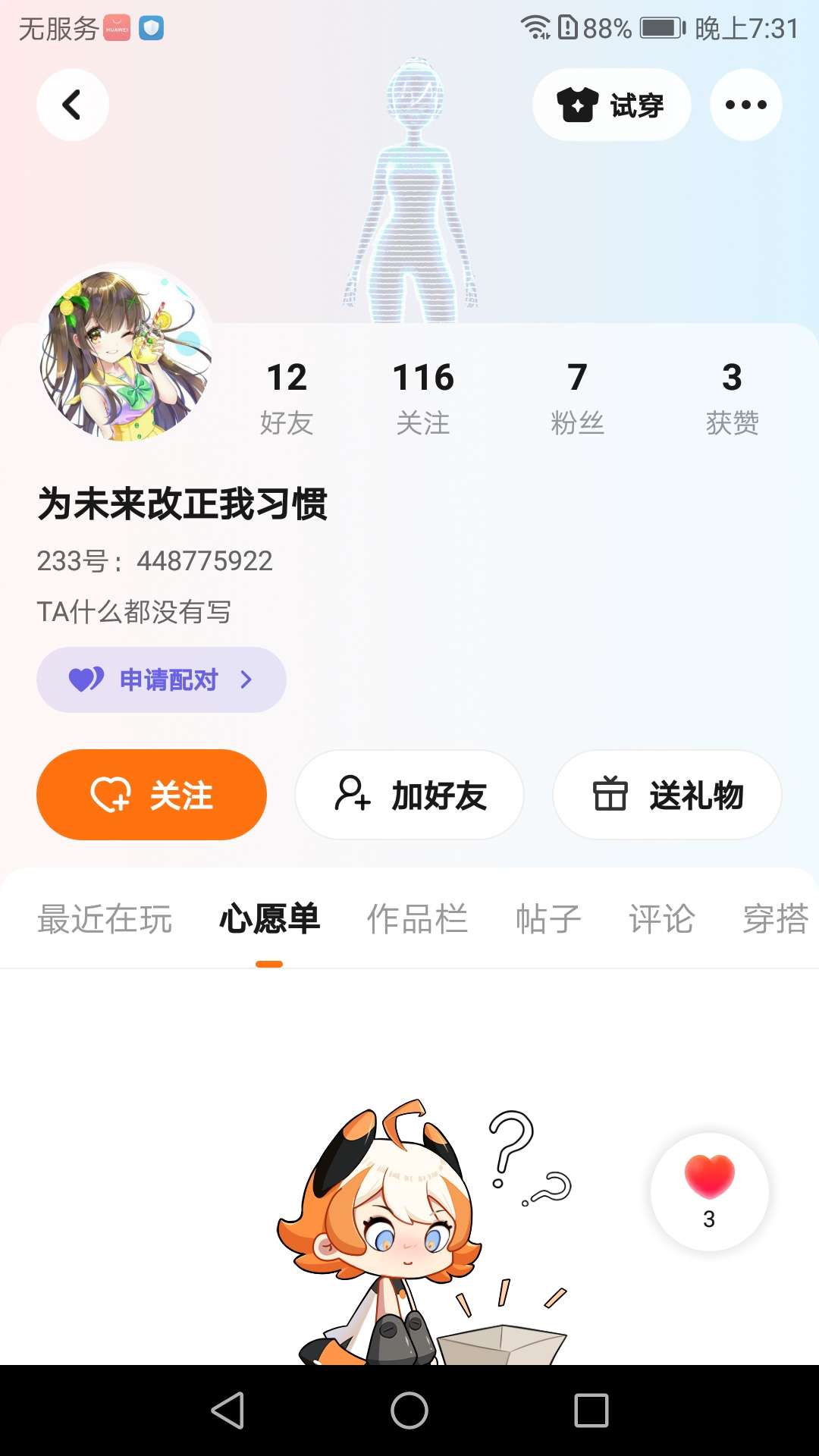819x1456 pixels.
Task: Tap the system home button
Action: 409,1410
